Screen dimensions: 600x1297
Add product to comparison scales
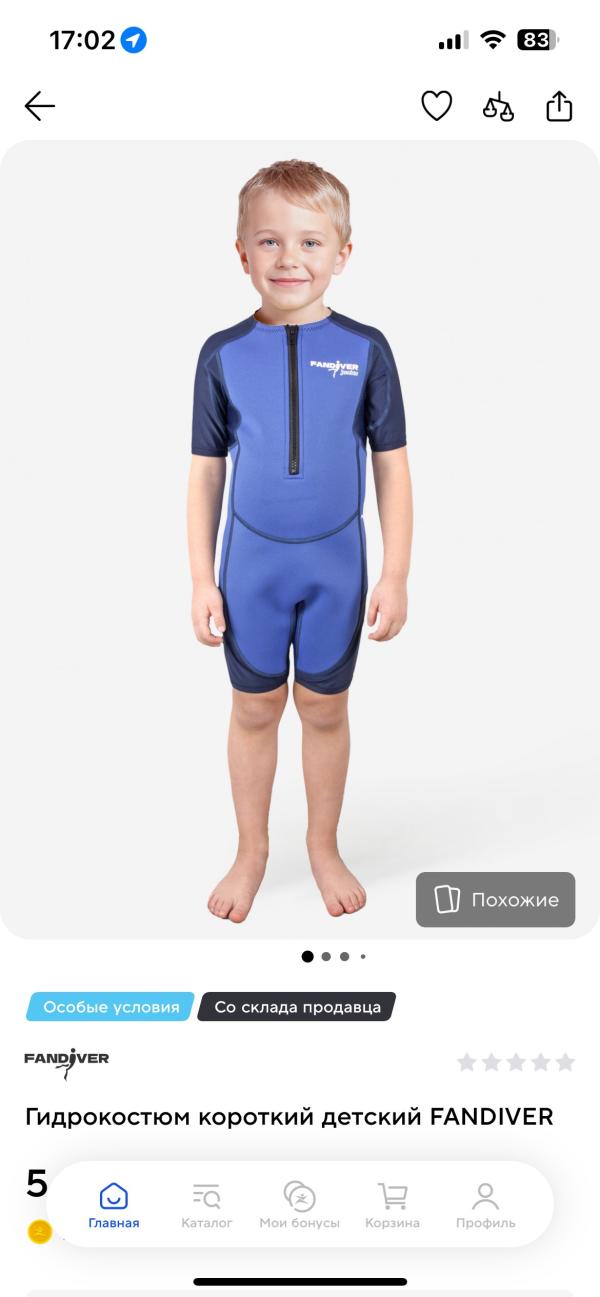(498, 106)
